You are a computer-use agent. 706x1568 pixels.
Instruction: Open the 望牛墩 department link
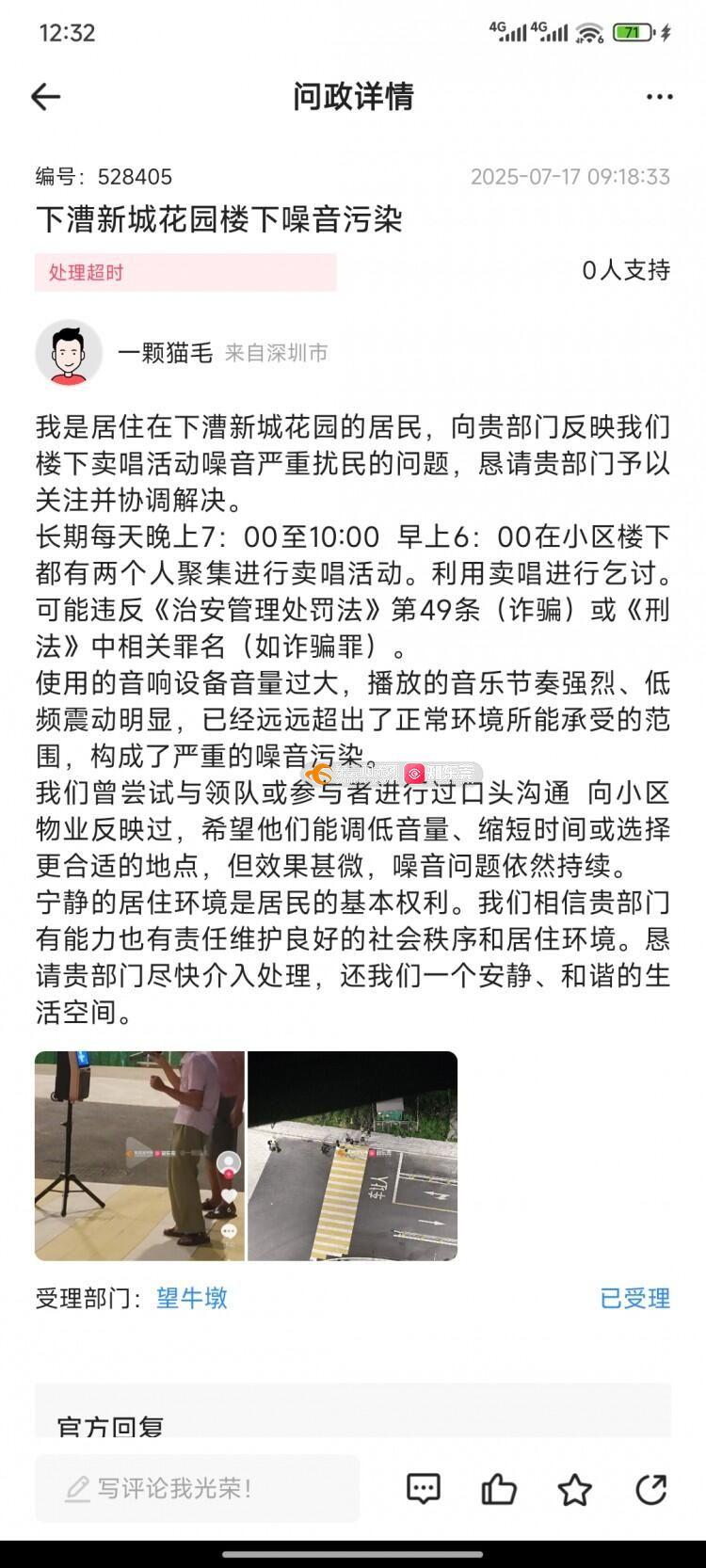point(192,1298)
